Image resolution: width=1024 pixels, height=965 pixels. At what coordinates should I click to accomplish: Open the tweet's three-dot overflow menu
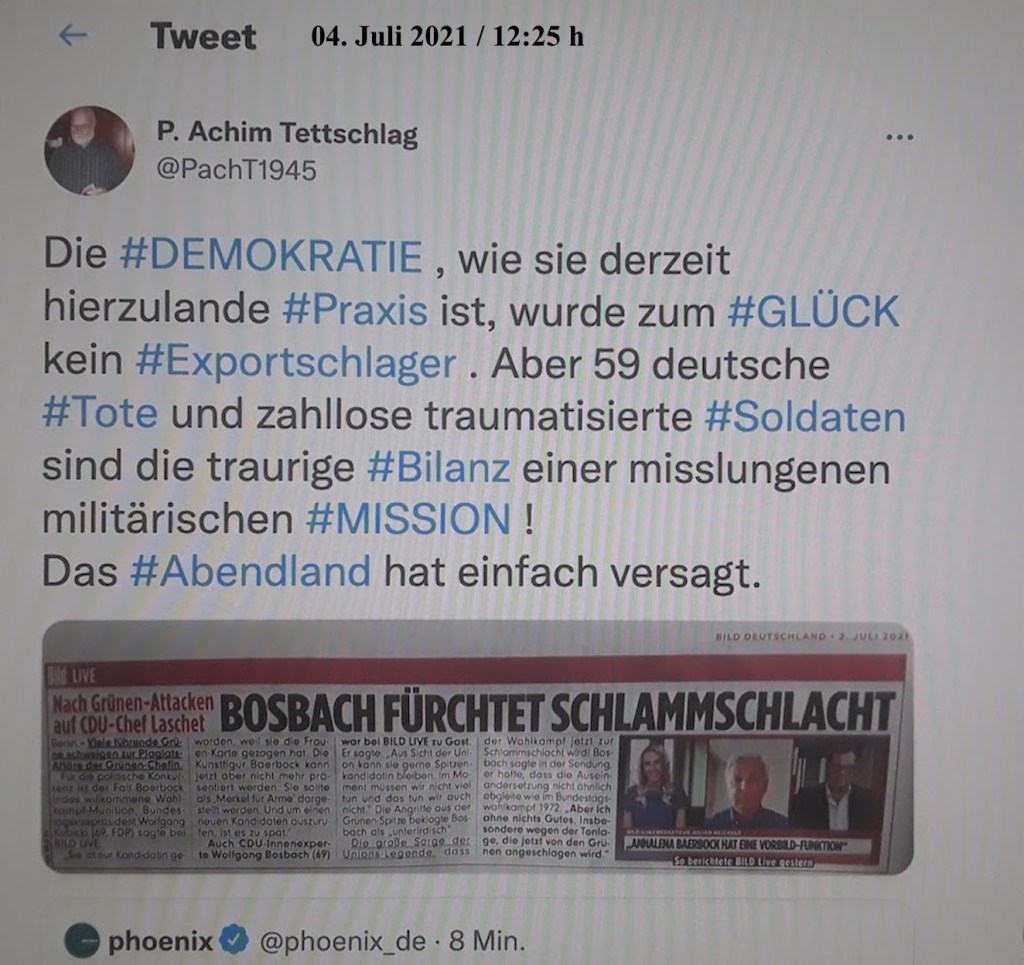[x=899, y=137]
